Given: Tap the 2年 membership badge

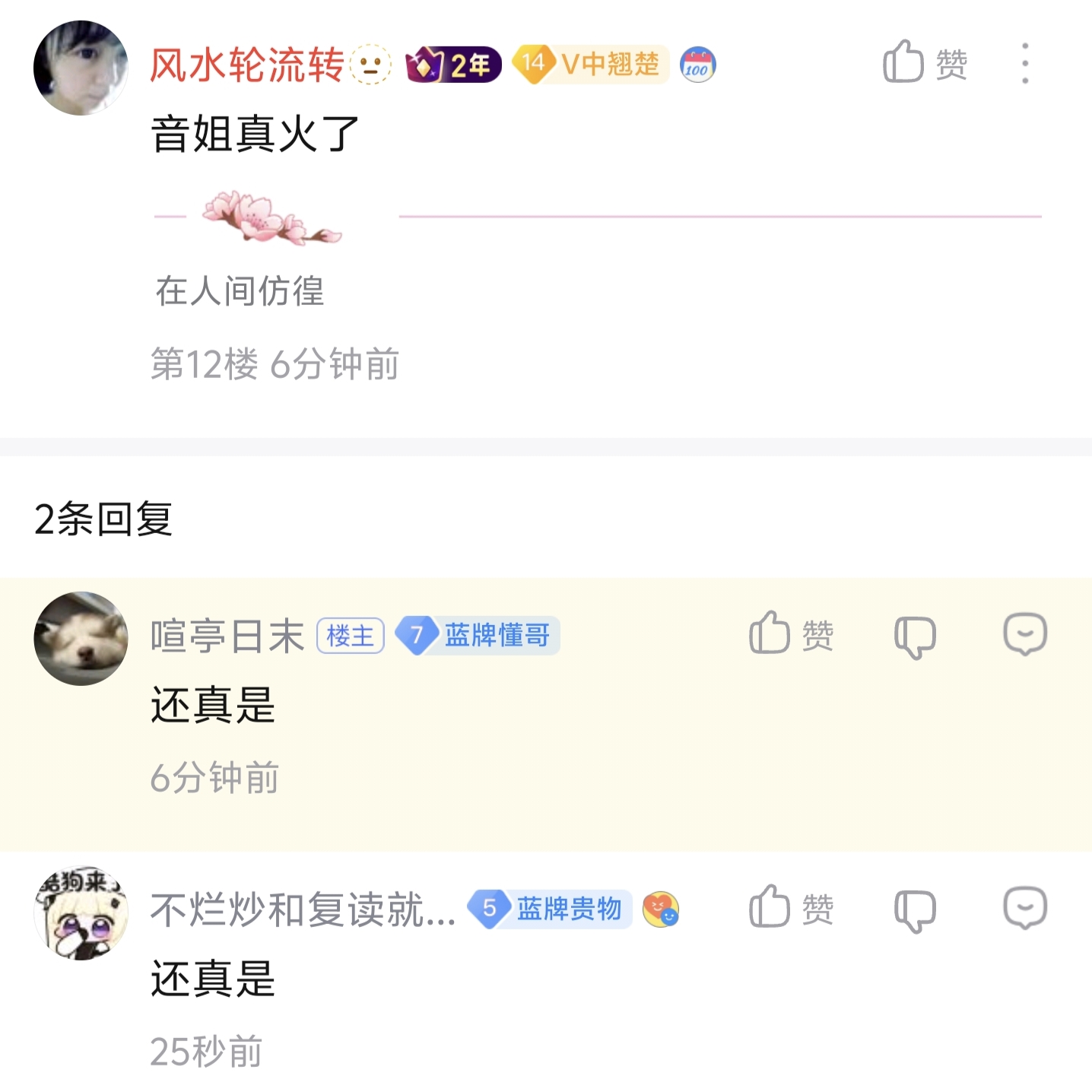Looking at the screenshot, I should (x=453, y=65).
